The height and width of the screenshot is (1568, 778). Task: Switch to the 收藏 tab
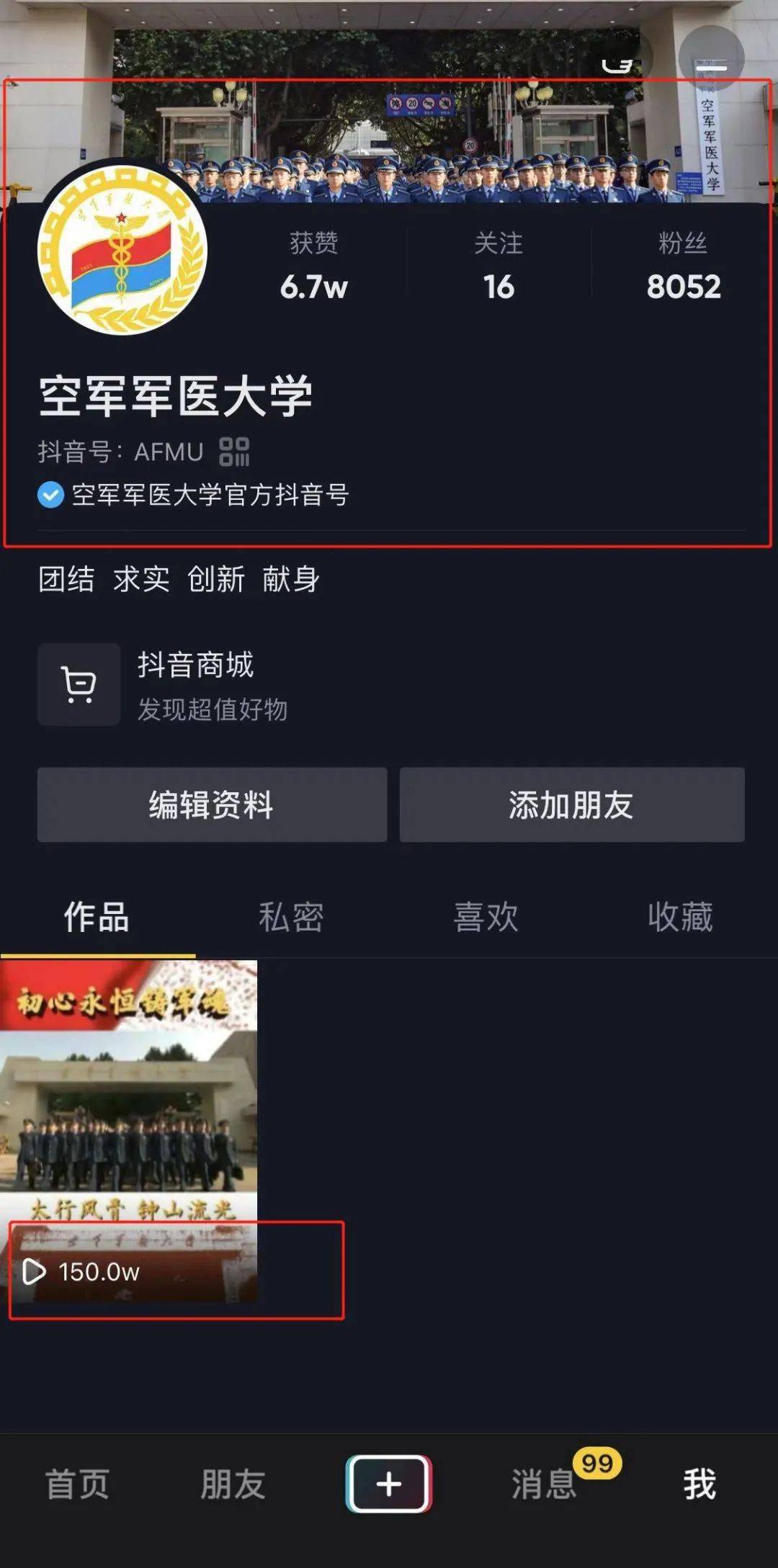[681, 917]
